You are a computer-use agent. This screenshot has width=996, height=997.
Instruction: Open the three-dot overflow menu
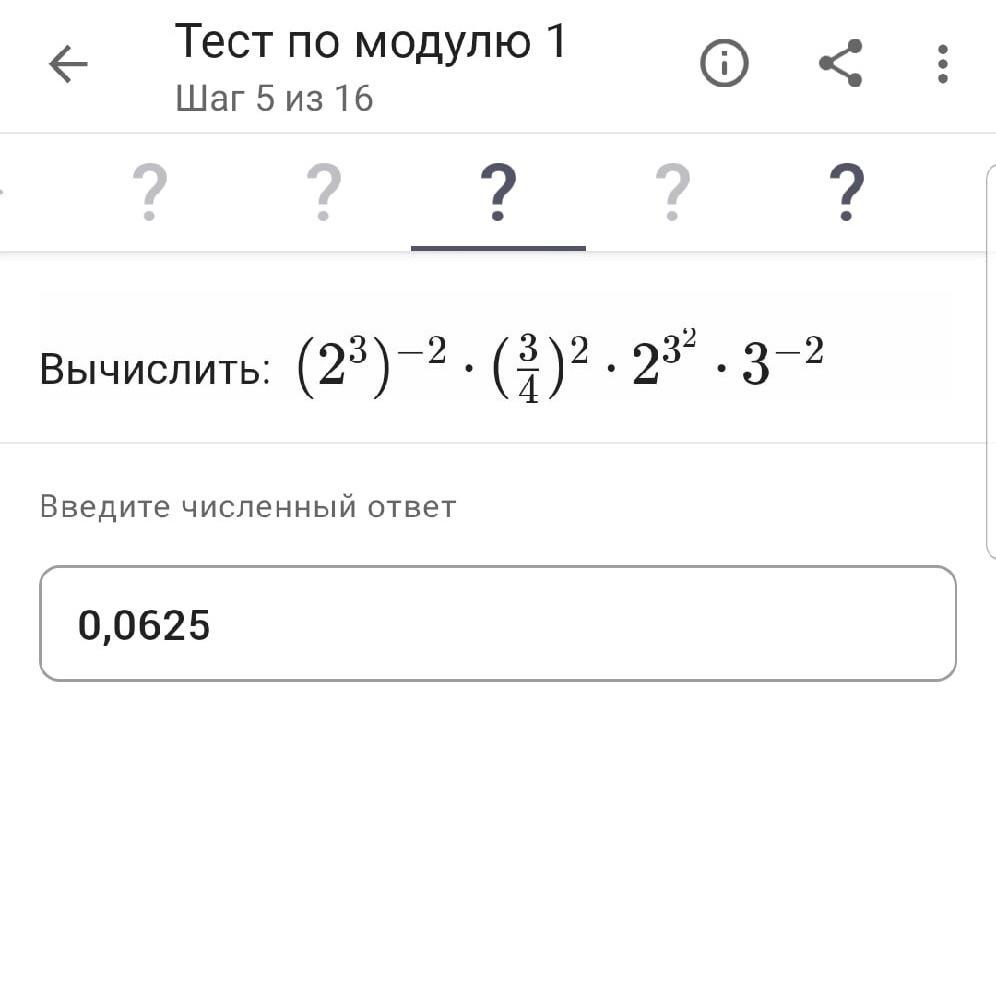click(942, 64)
